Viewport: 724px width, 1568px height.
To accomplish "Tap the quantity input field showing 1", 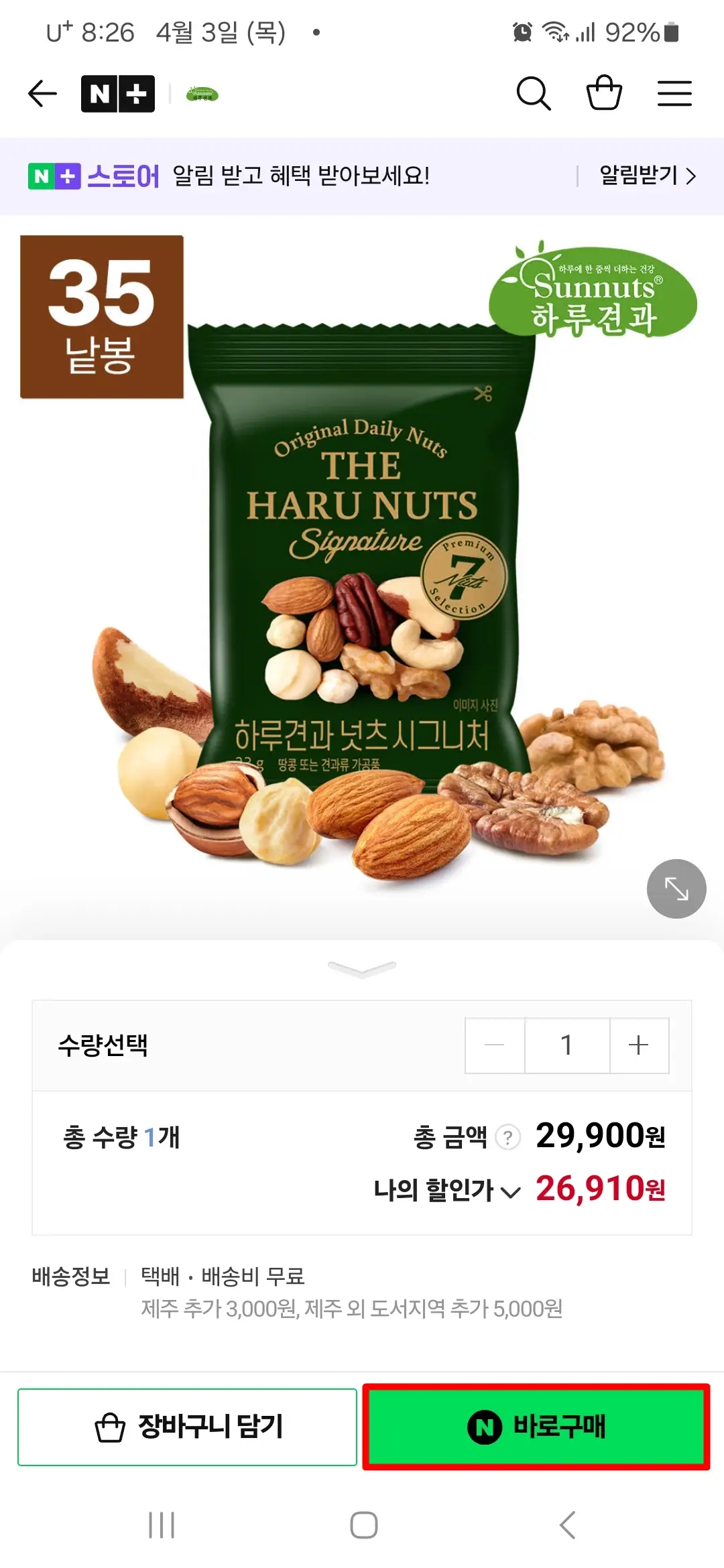I will (566, 1045).
